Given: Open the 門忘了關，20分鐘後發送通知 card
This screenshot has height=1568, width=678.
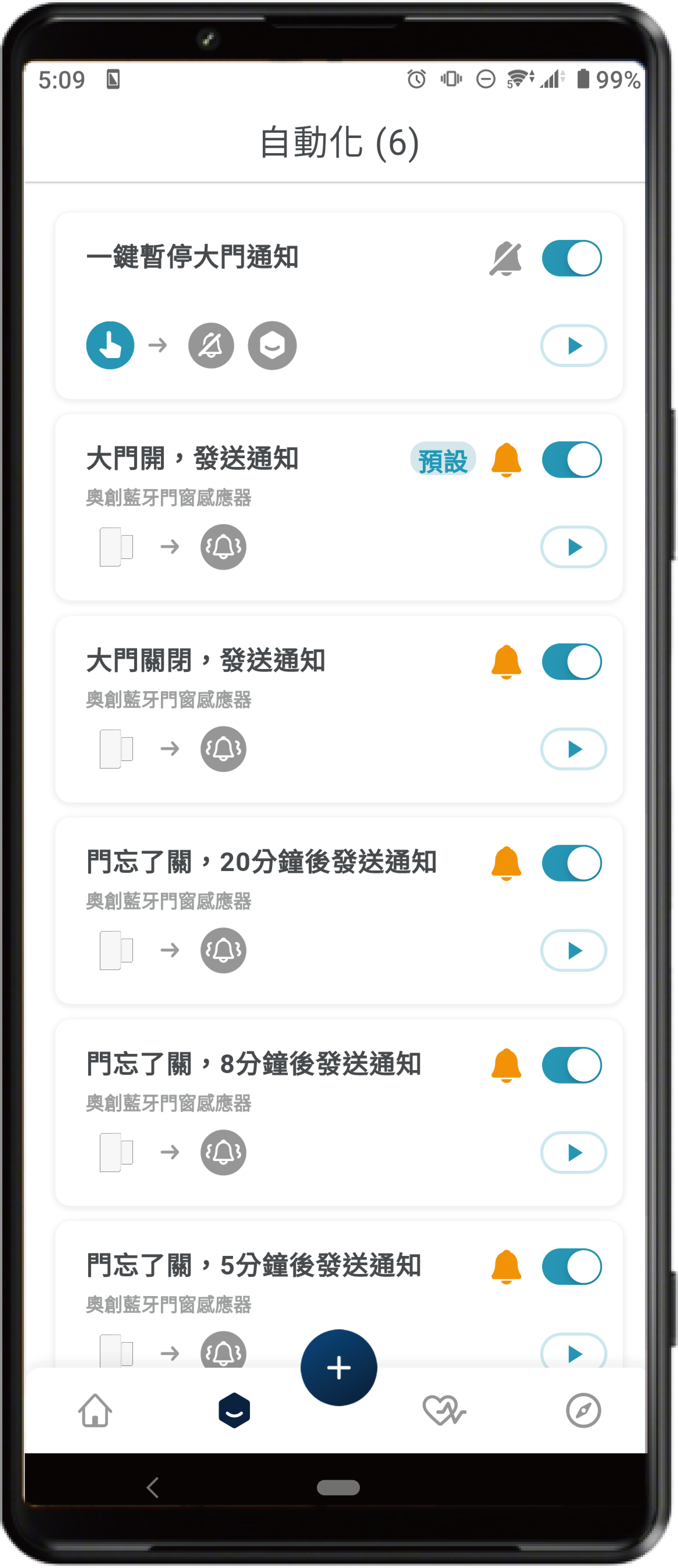Looking at the screenshot, I should (262, 862).
